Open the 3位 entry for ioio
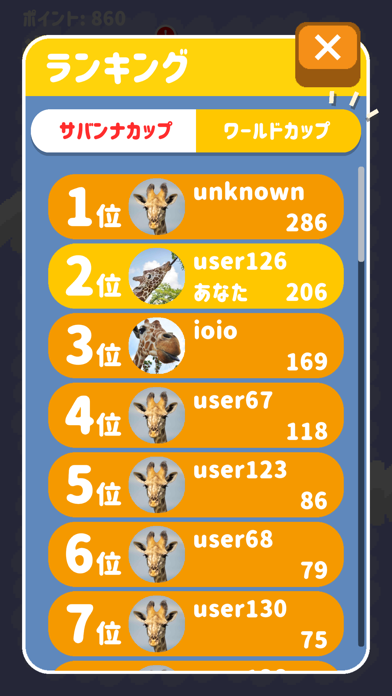Image resolution: width=392 pixels, height=696 pixels. [196, 346]
